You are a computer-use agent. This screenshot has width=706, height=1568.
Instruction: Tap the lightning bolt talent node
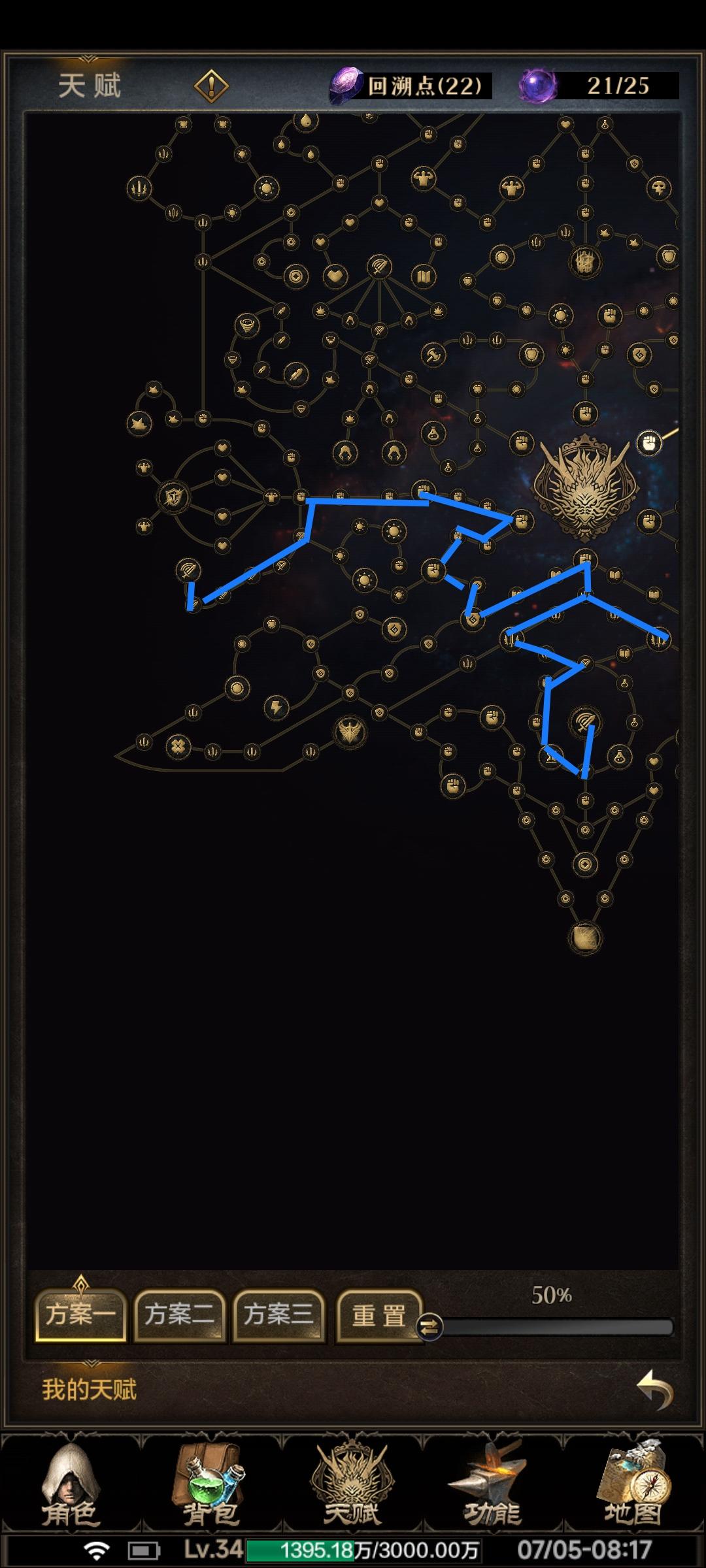pos(276,707)
